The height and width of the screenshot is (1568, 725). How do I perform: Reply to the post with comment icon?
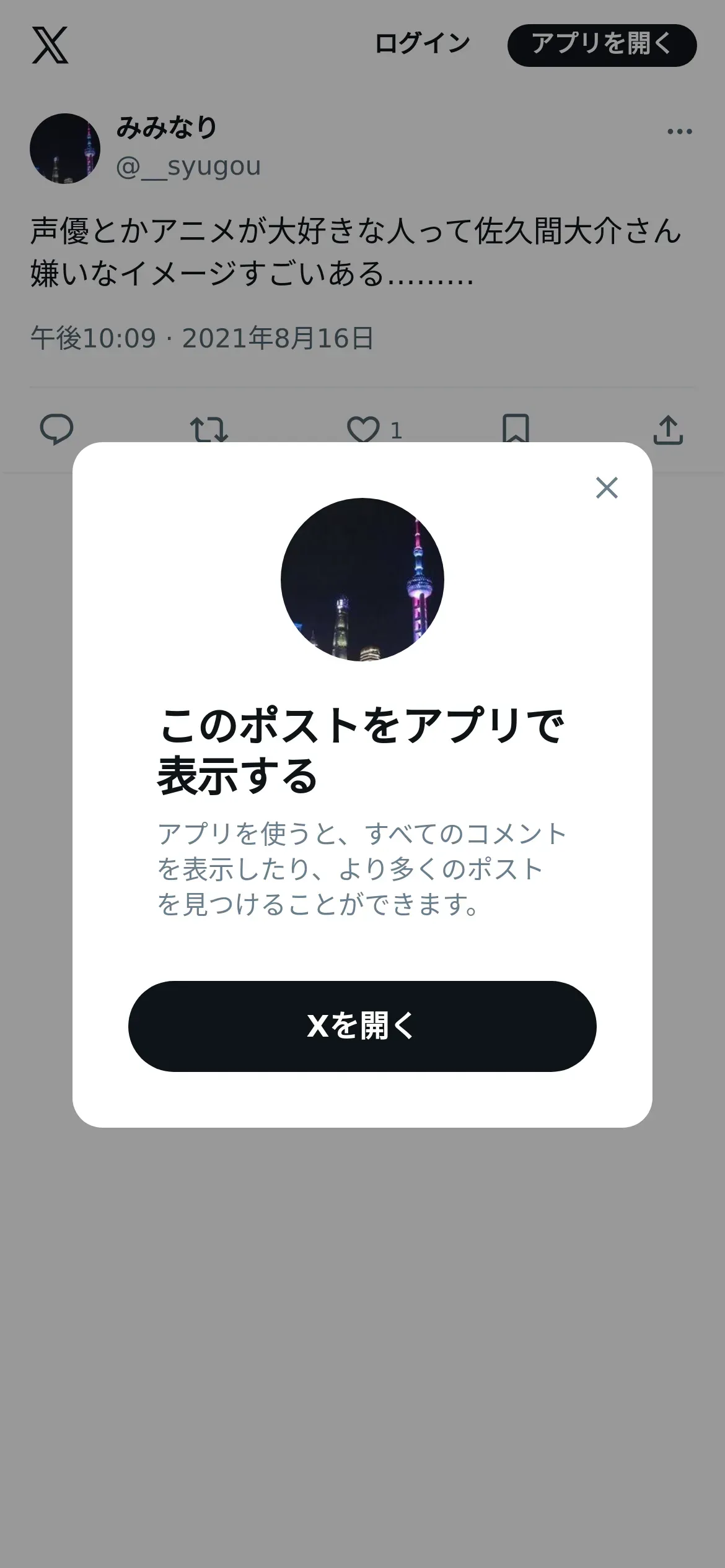[56, 429]
